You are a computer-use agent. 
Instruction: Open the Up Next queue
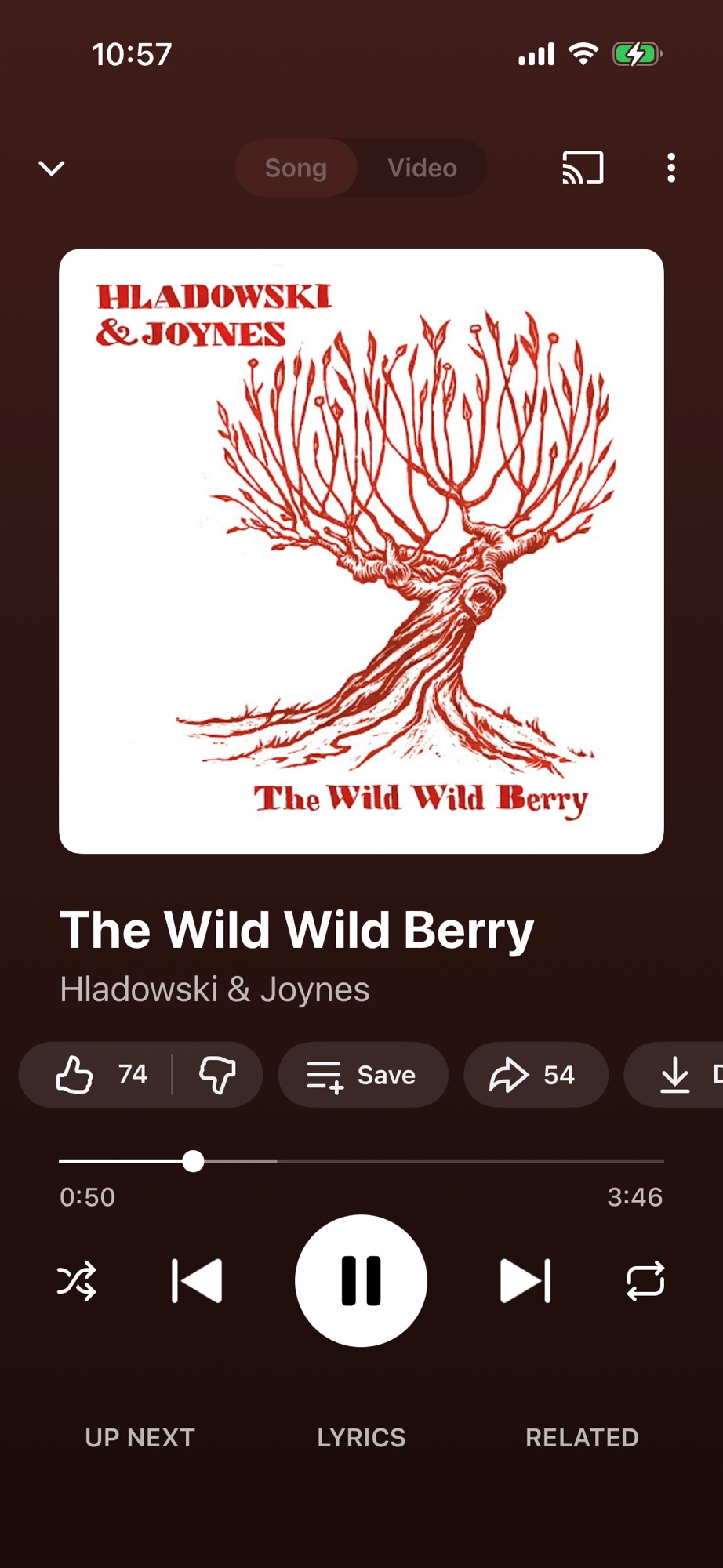pos(140,1437)
